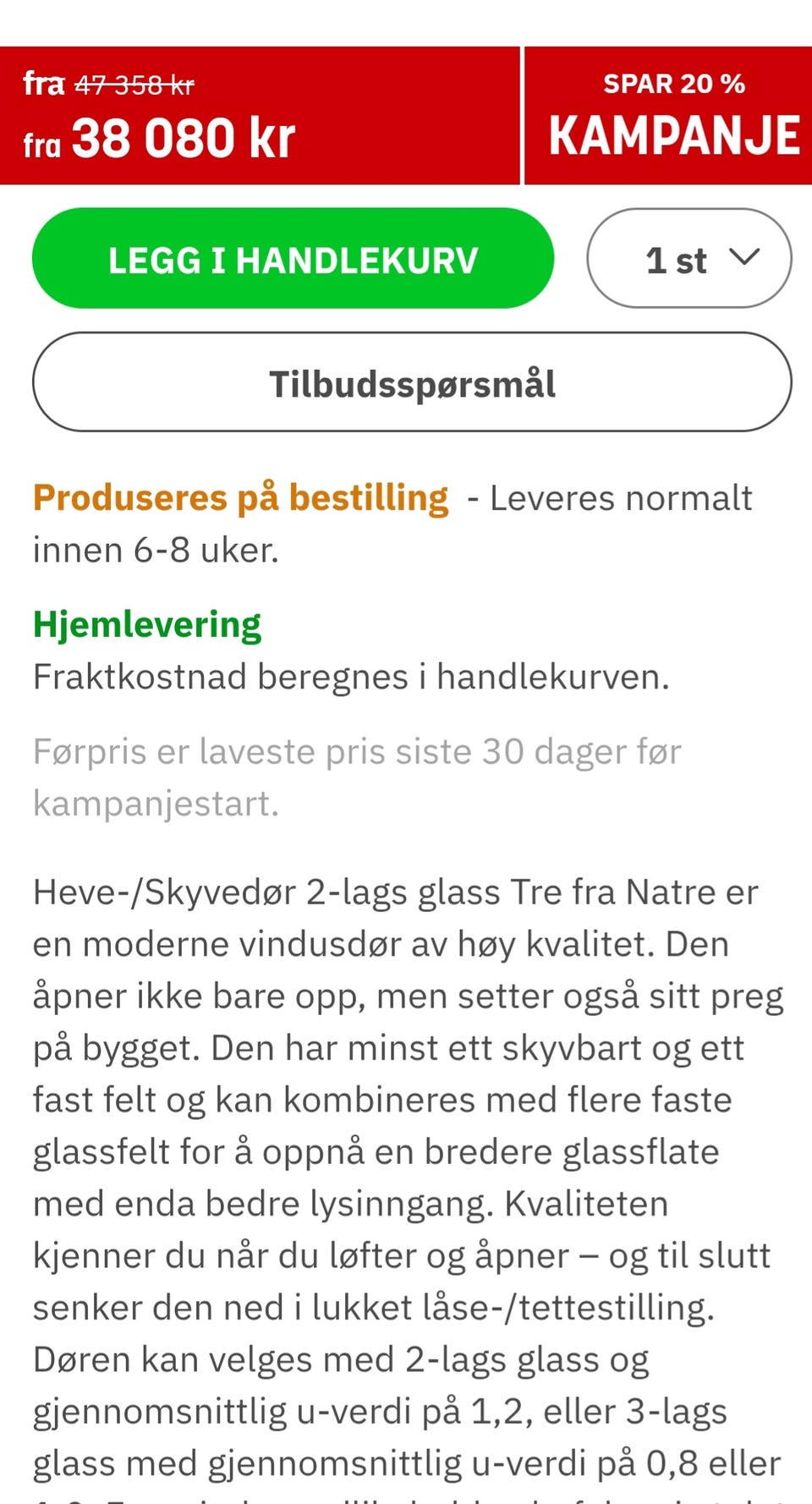Click Fraktkostnad beregnes i handlekurven text
The height and width of the screenshot is (1504, 812).
[x=351, y=676]
